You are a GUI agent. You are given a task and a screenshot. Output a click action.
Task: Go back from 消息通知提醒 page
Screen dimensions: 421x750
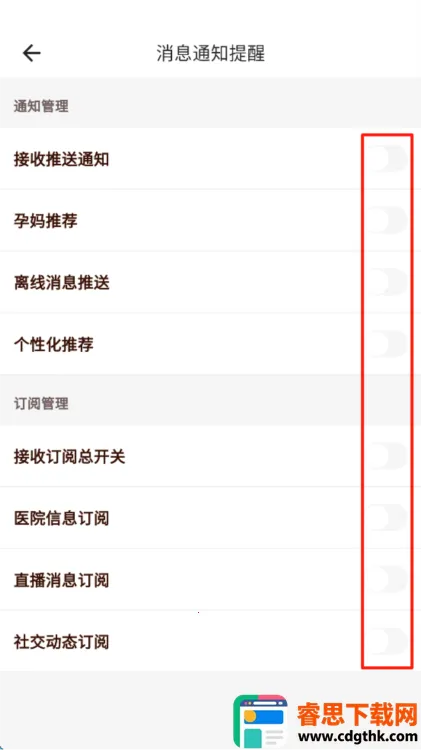point(32,53)
